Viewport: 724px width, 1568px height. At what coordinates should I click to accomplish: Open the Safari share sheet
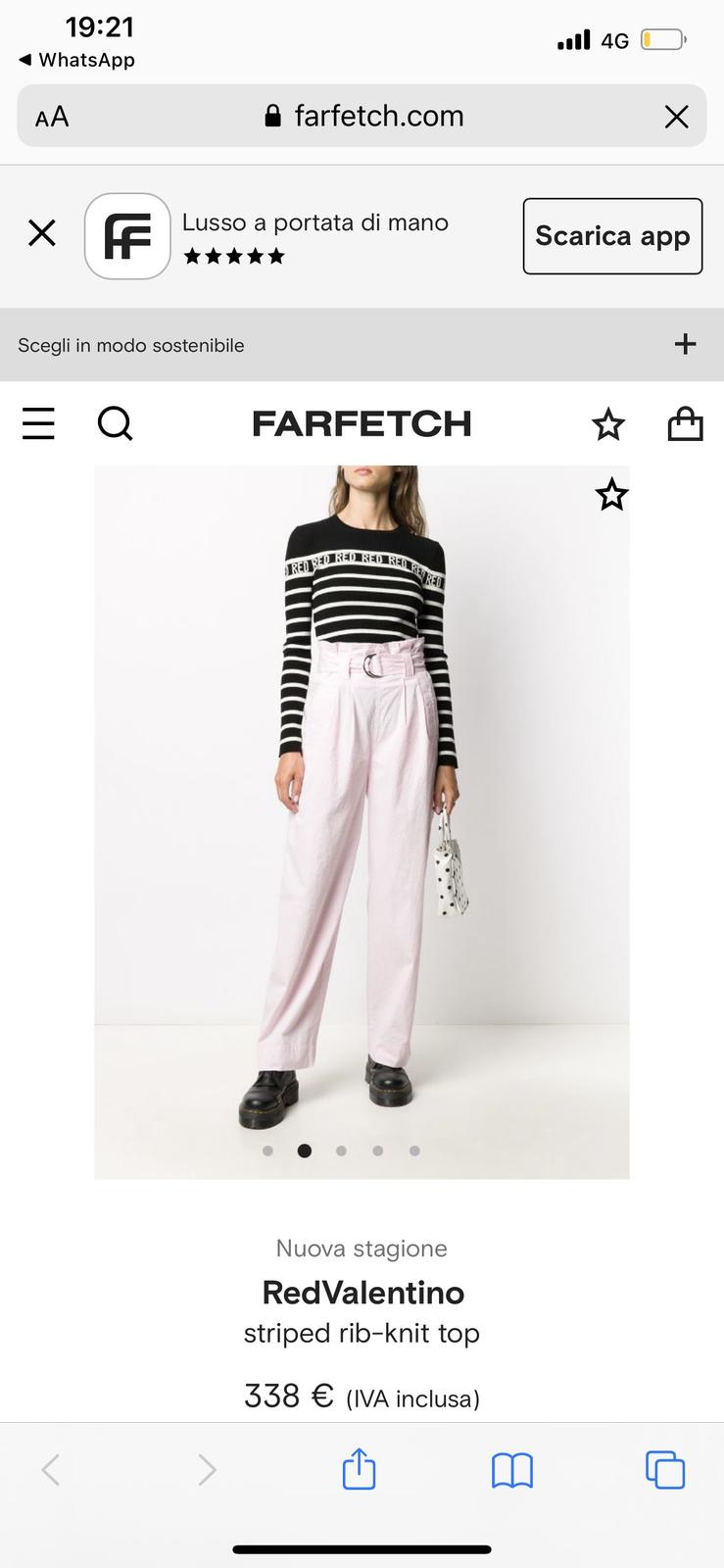pyautogui.click(x=359, y=1469)
